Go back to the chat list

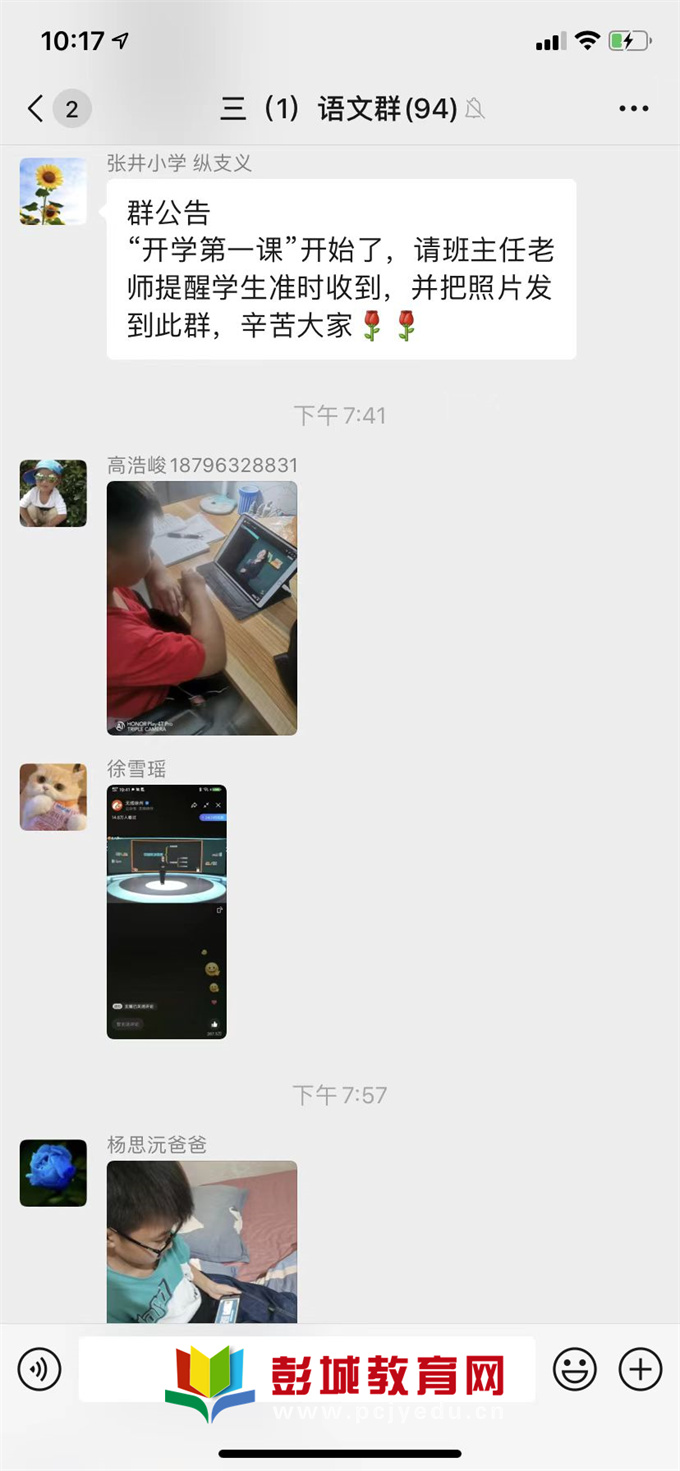(38, 108)
